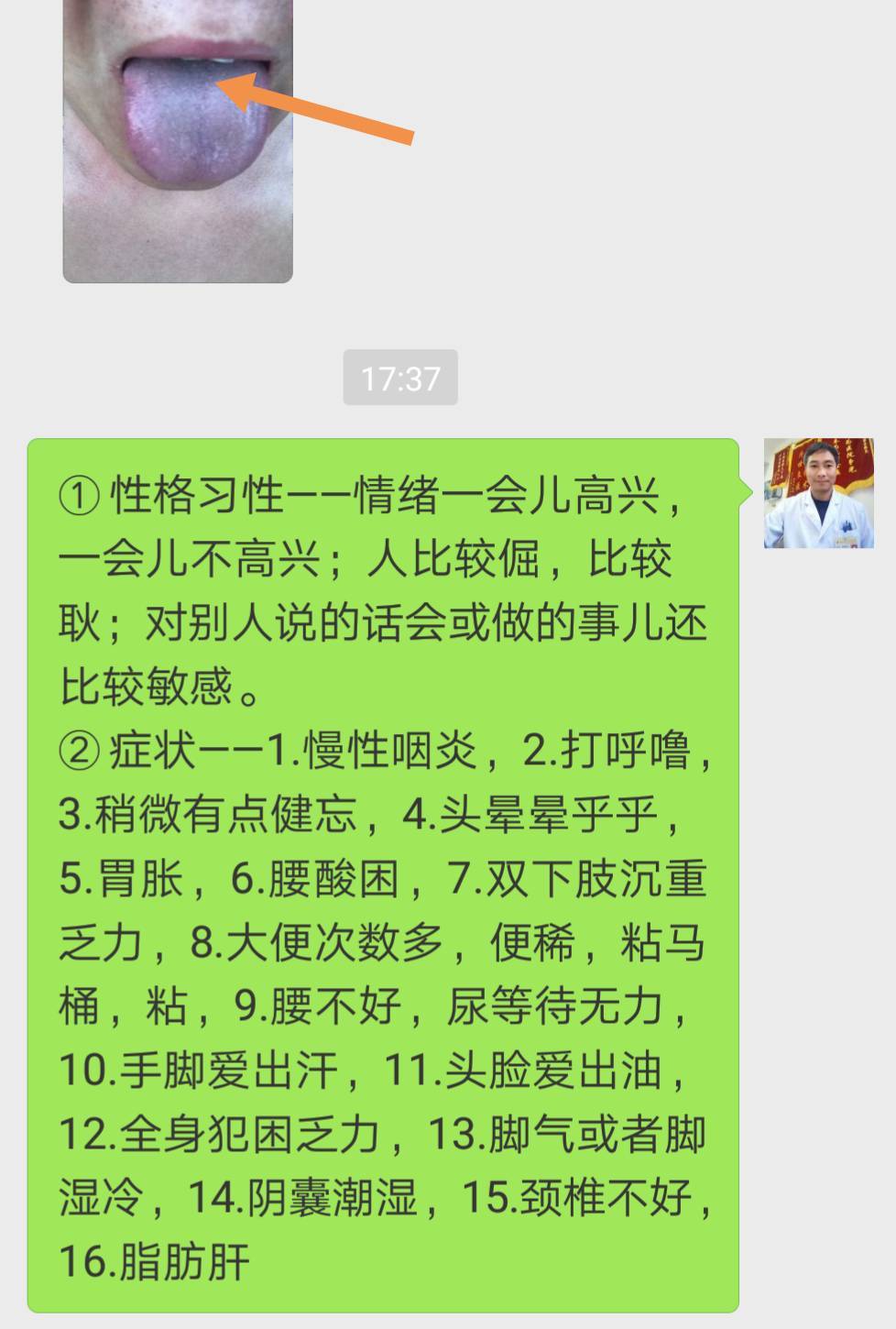Select the 17:37 timestamp label
This screenshot has height=1329, width=896.
point(399,376)
